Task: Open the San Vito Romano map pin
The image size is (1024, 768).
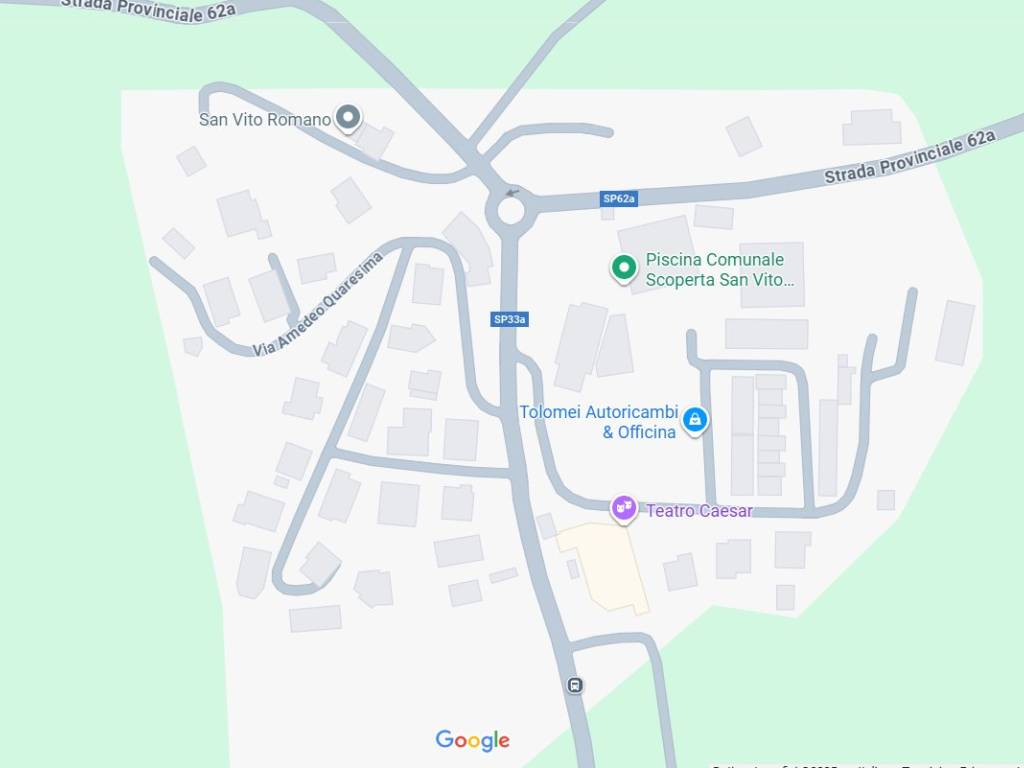Action: pos(347,119)
